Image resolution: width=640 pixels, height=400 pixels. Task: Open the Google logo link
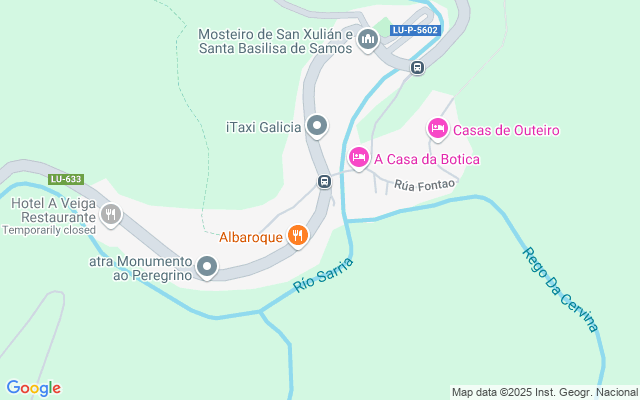(33, 388)
